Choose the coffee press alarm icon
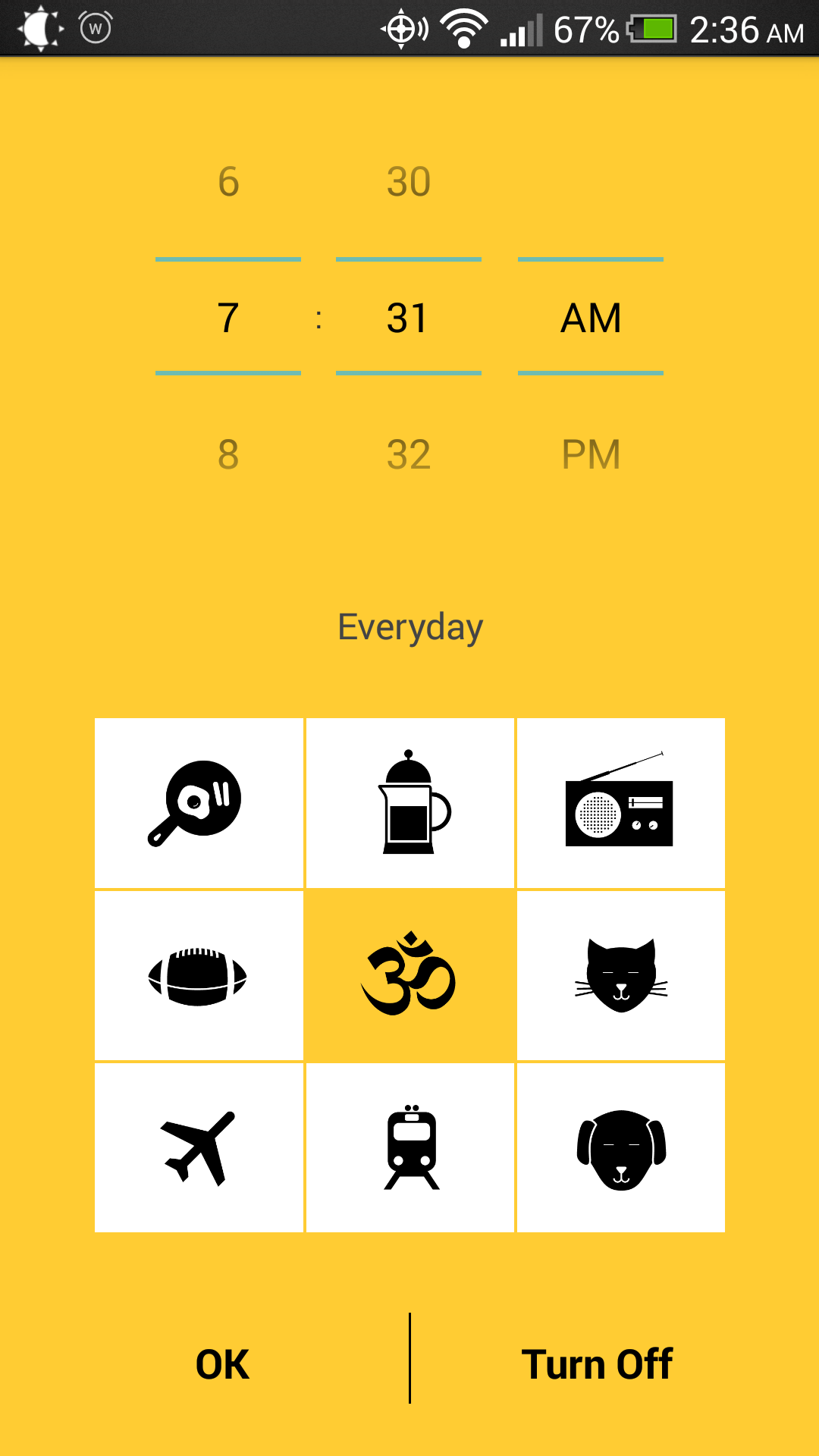The image size is (819, 1456). [x=410, y=802]
